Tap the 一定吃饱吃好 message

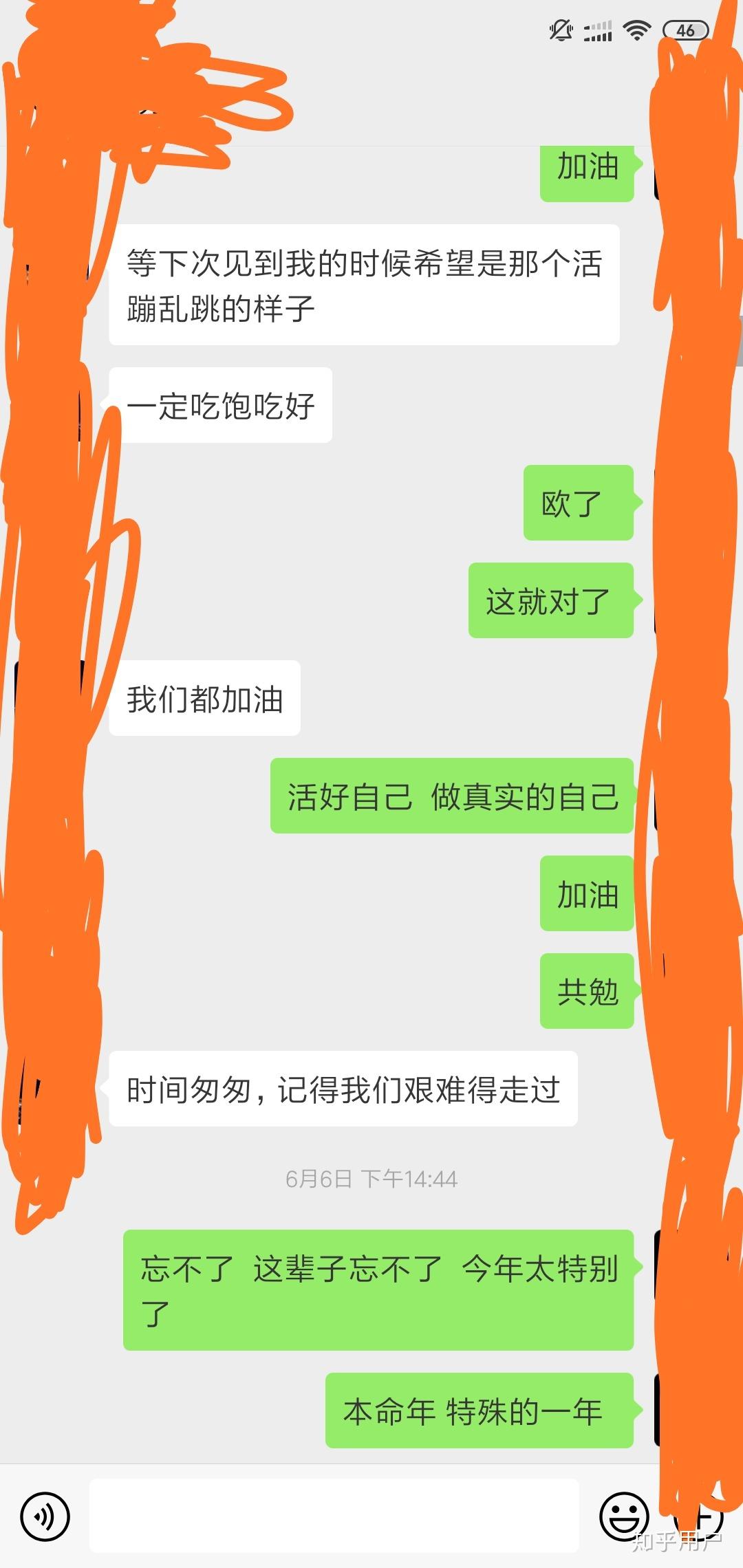220,406
